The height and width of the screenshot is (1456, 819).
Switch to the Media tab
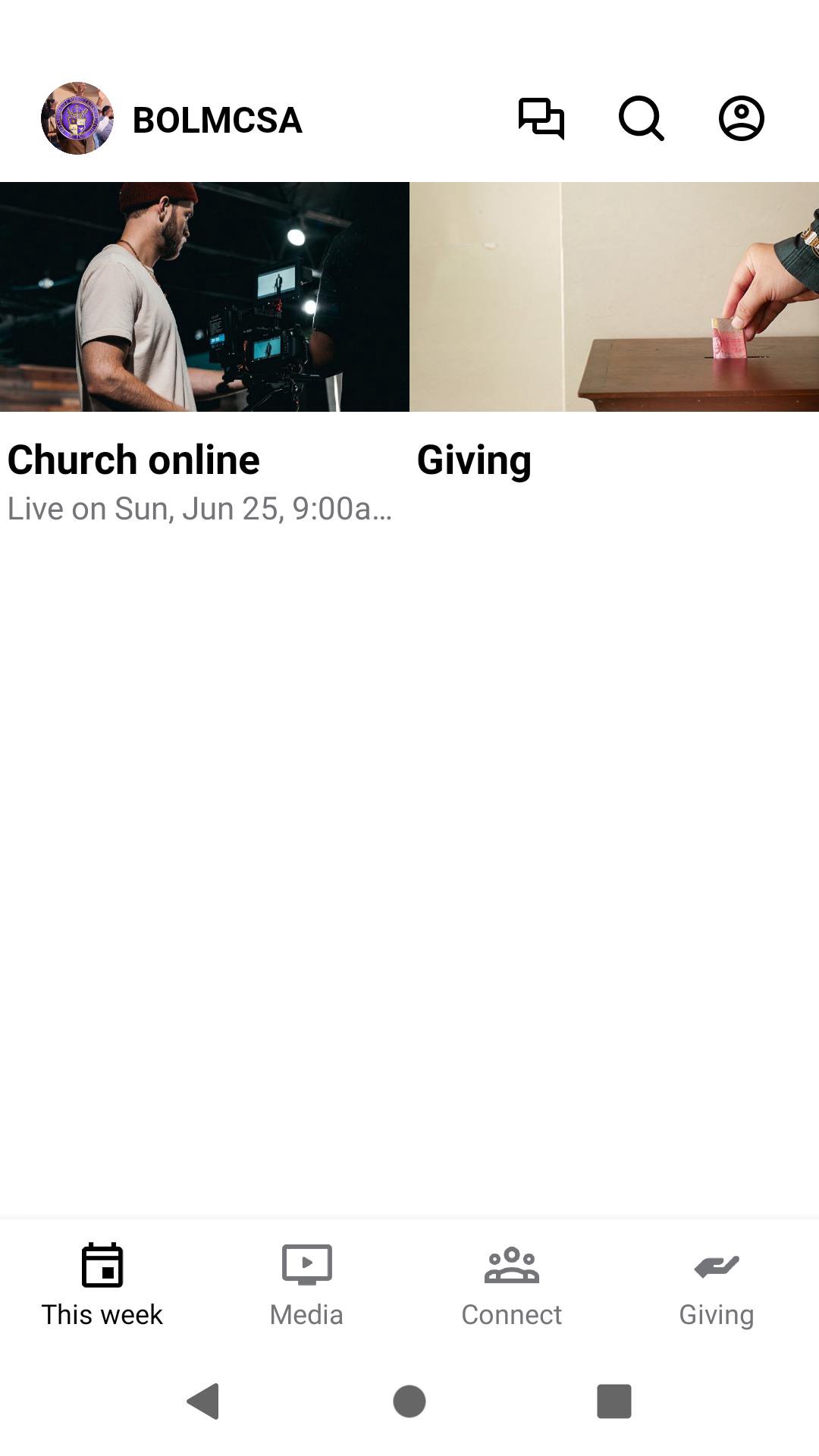click(307, 1285)
